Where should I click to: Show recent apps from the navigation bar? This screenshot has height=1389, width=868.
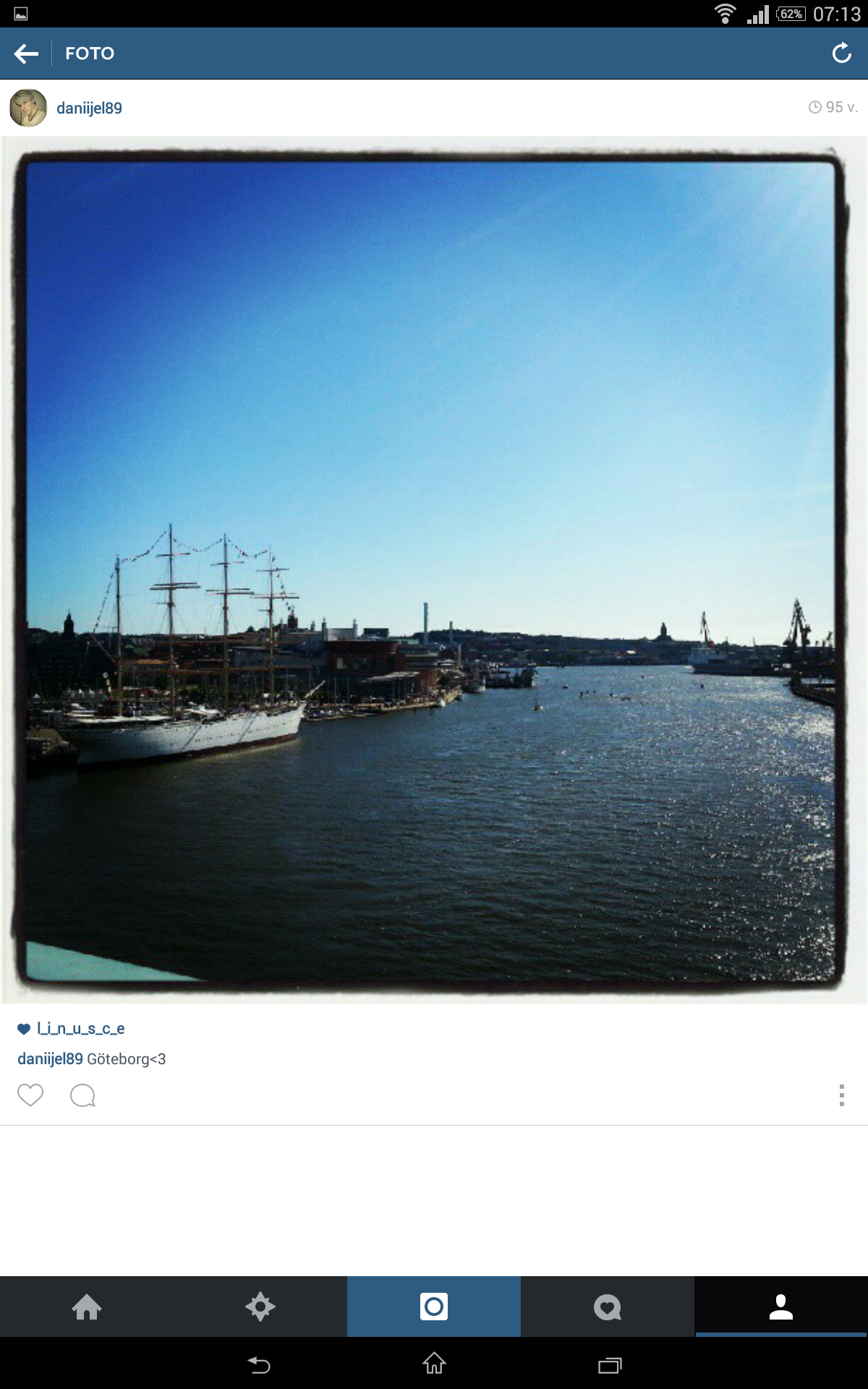point(609,1364)
